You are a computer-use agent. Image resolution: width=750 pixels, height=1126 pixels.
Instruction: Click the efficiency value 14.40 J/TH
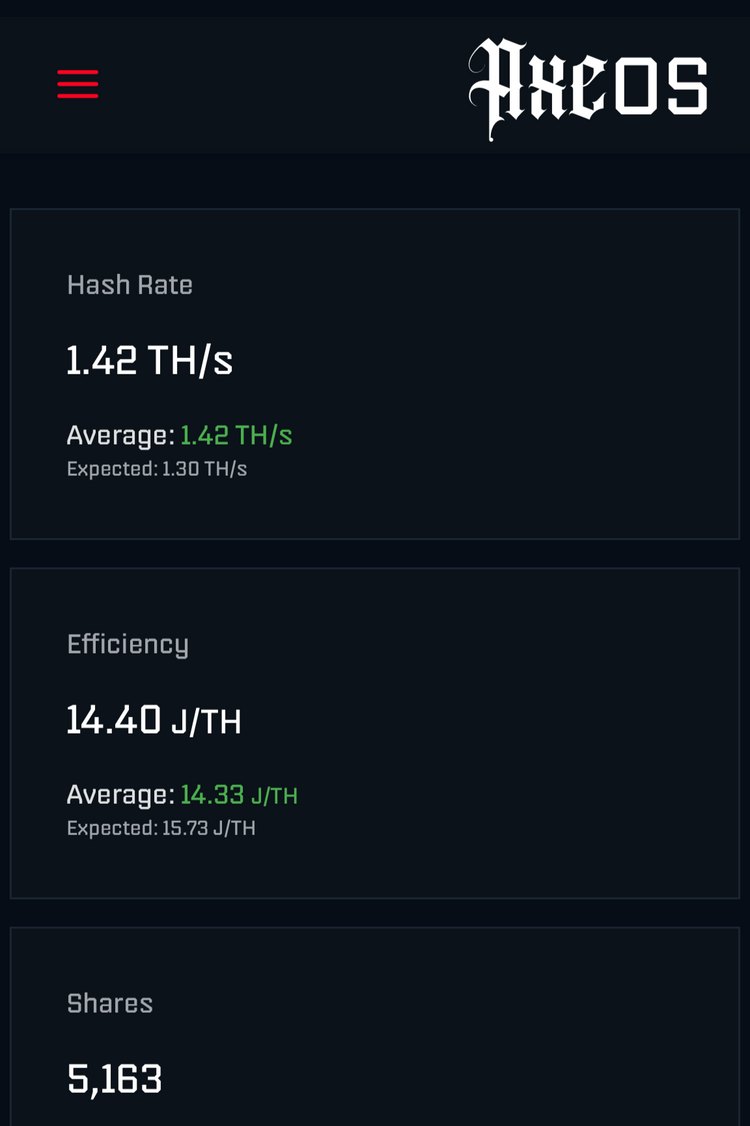click(x=153, y=720)
